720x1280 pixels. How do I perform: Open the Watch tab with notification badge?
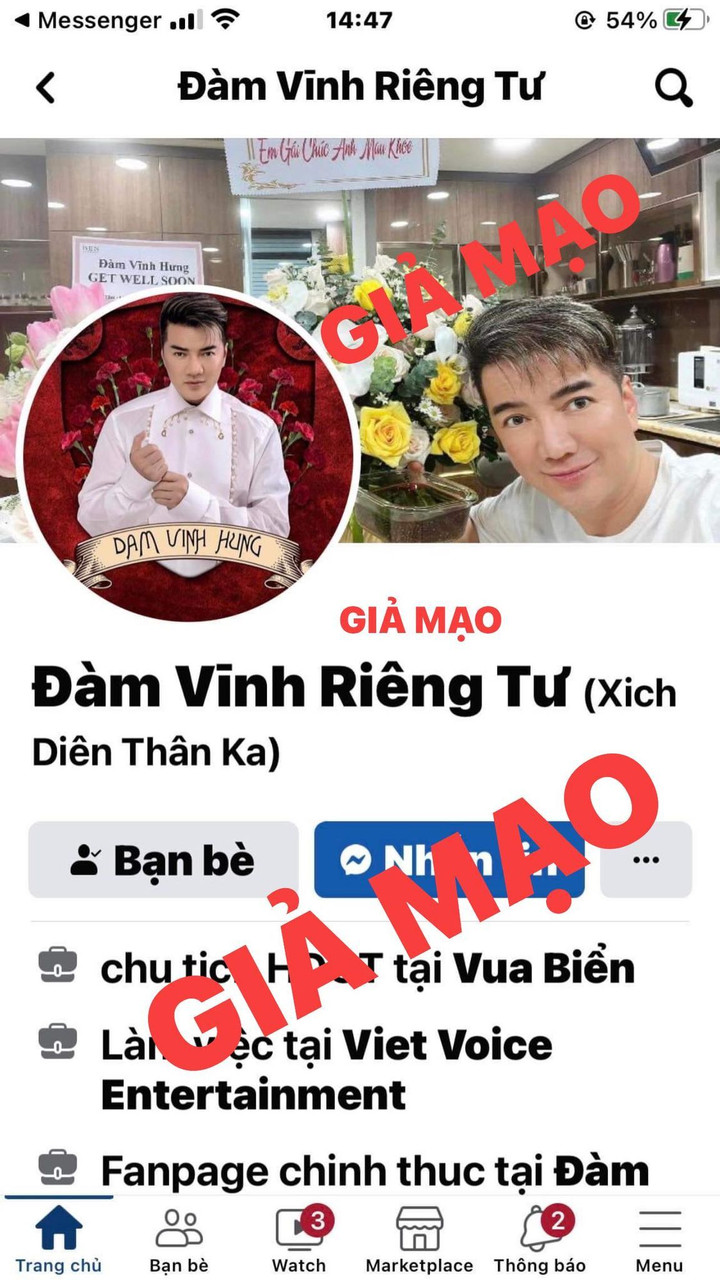point(298,1228)
